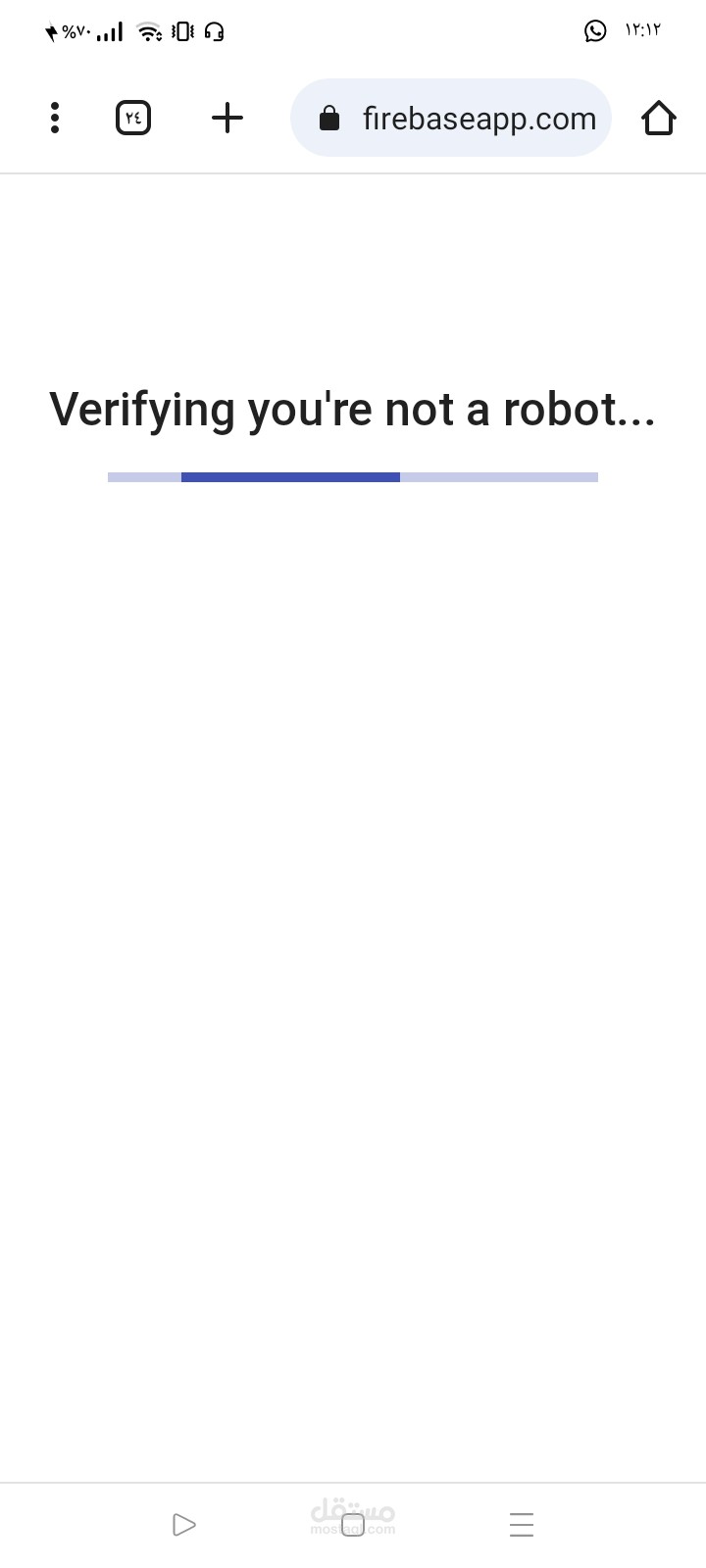Go to the browser home page
The width and height of the screenshot is (706, 1568).
pyautogui.click(x=658, y=119)
